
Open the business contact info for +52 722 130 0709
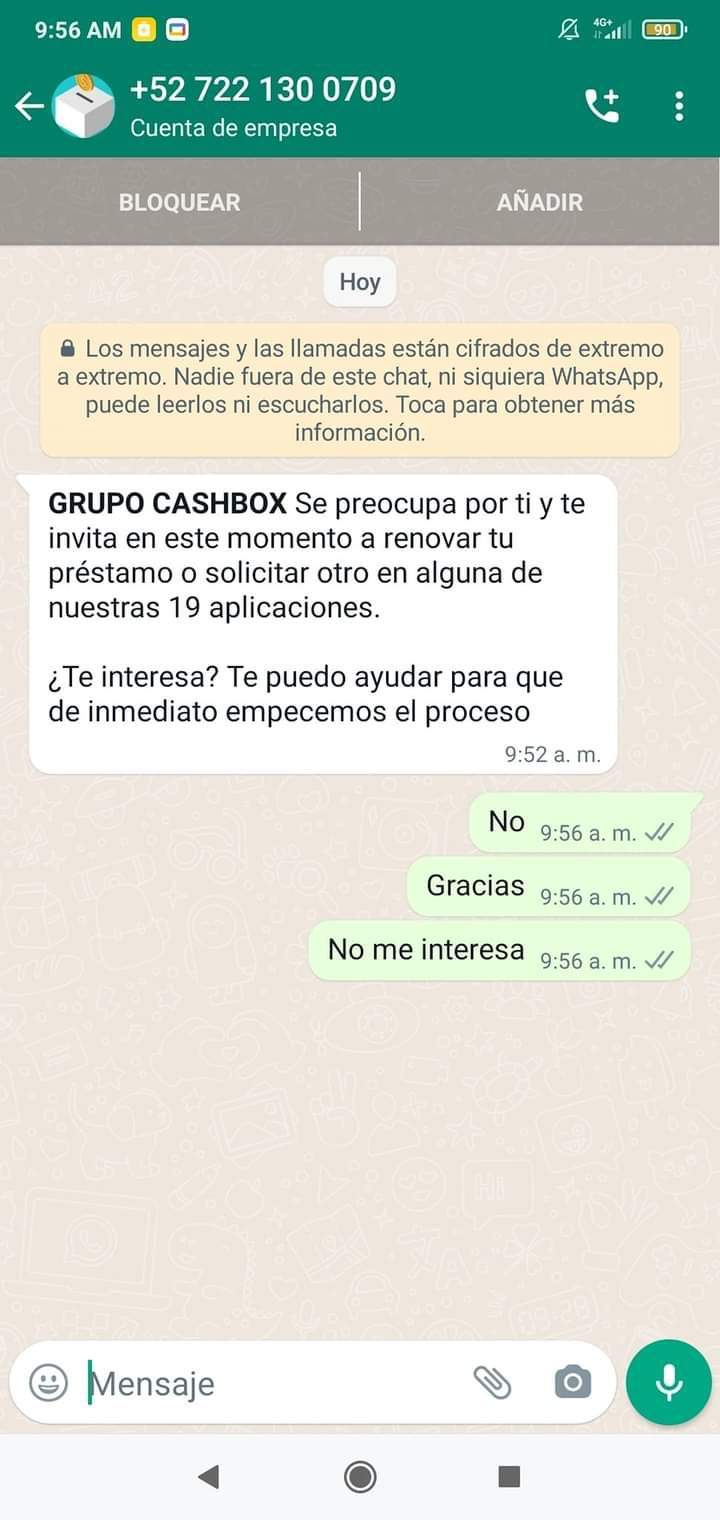(x=262, y=105)
